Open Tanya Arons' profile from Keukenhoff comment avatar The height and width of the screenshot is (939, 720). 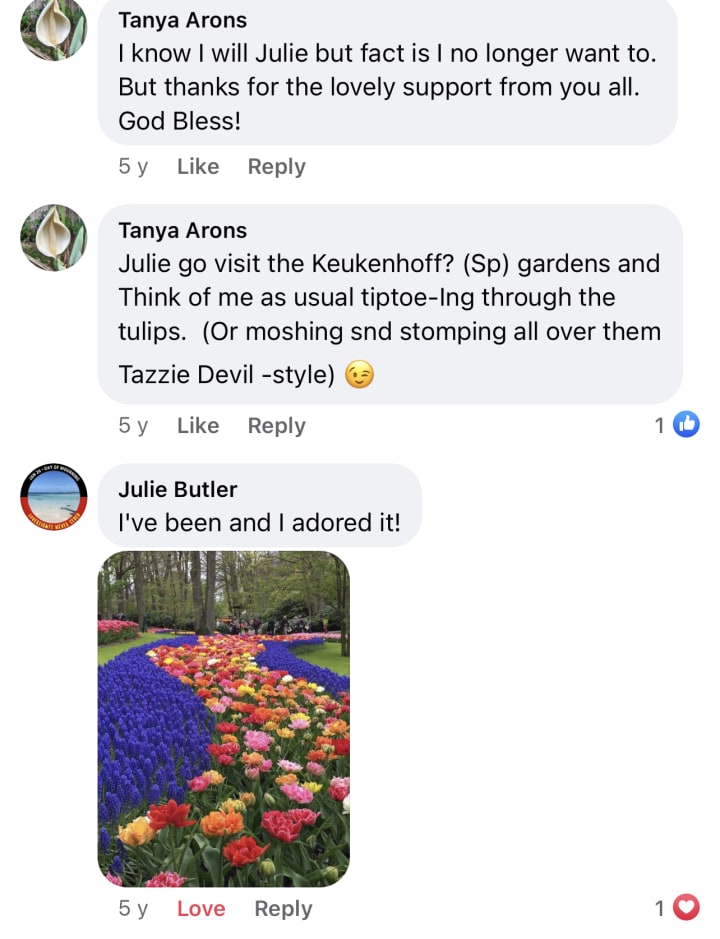[54, 238]
